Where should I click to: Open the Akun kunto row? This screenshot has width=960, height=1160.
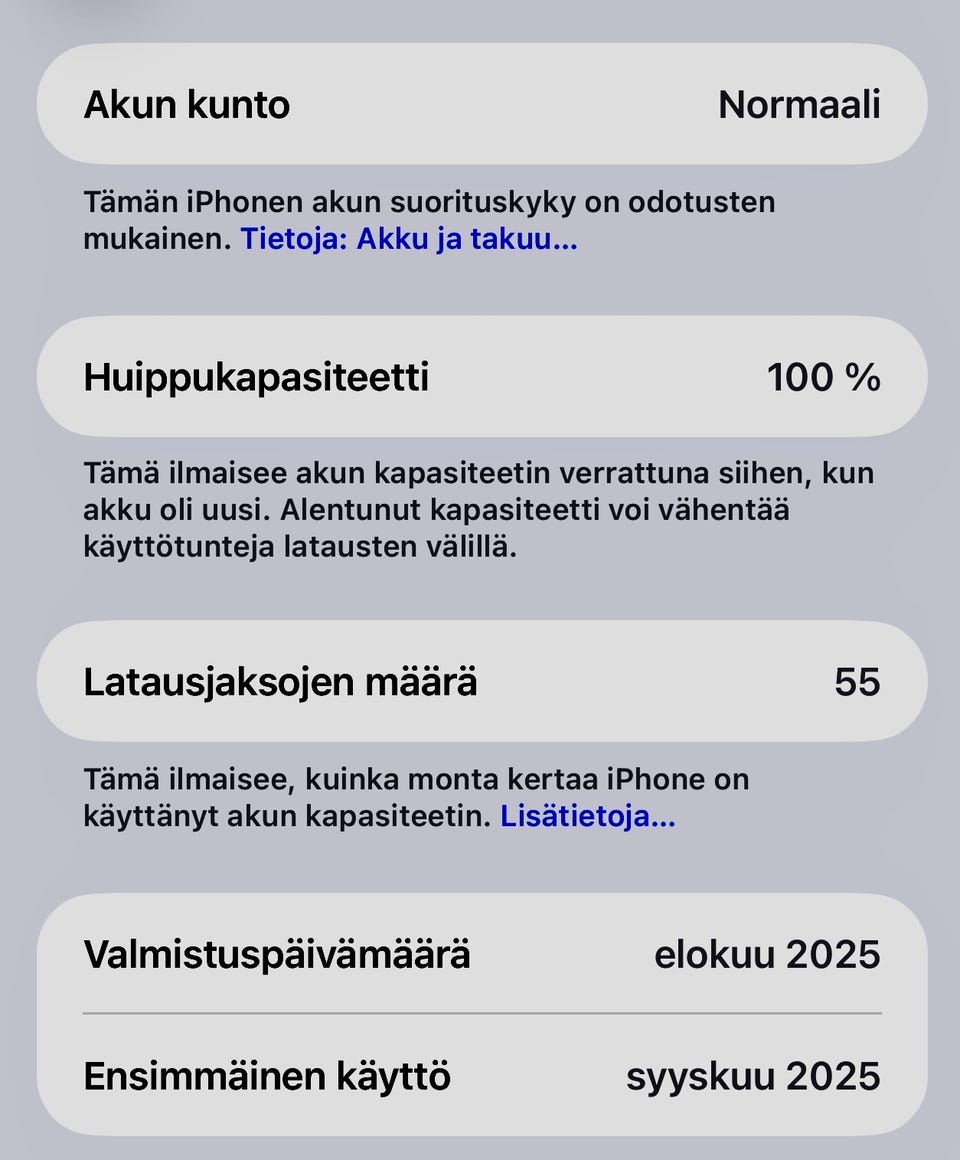(x=480, y=103)
